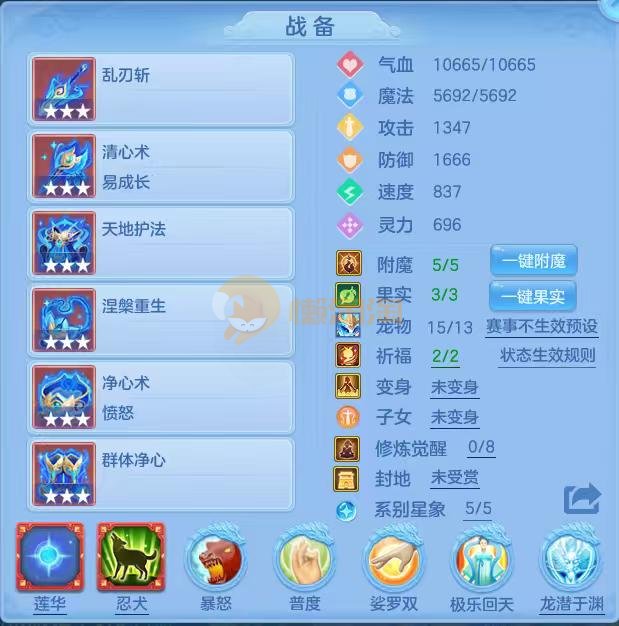
Task: Open the 清心术 skill card
Action: [x=162, y=166]
